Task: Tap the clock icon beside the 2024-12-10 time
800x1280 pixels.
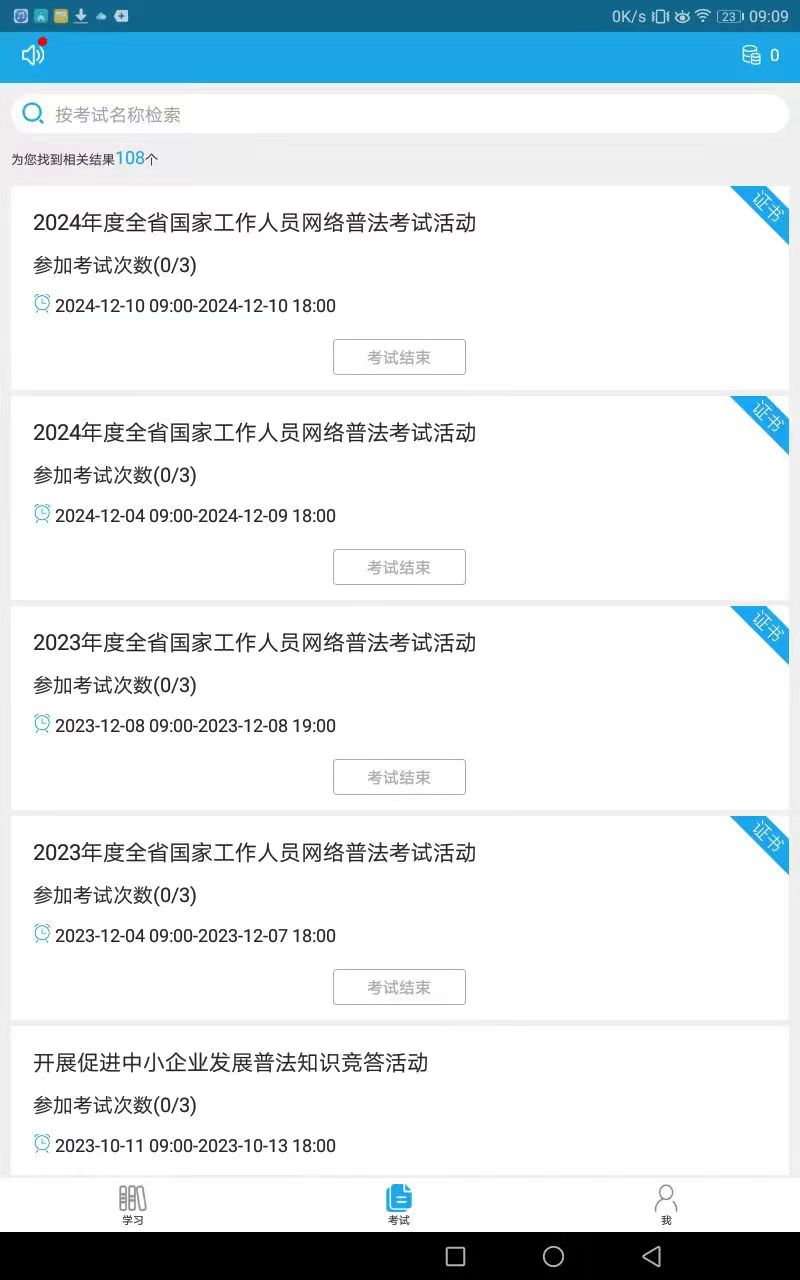Action: [41, 305]
